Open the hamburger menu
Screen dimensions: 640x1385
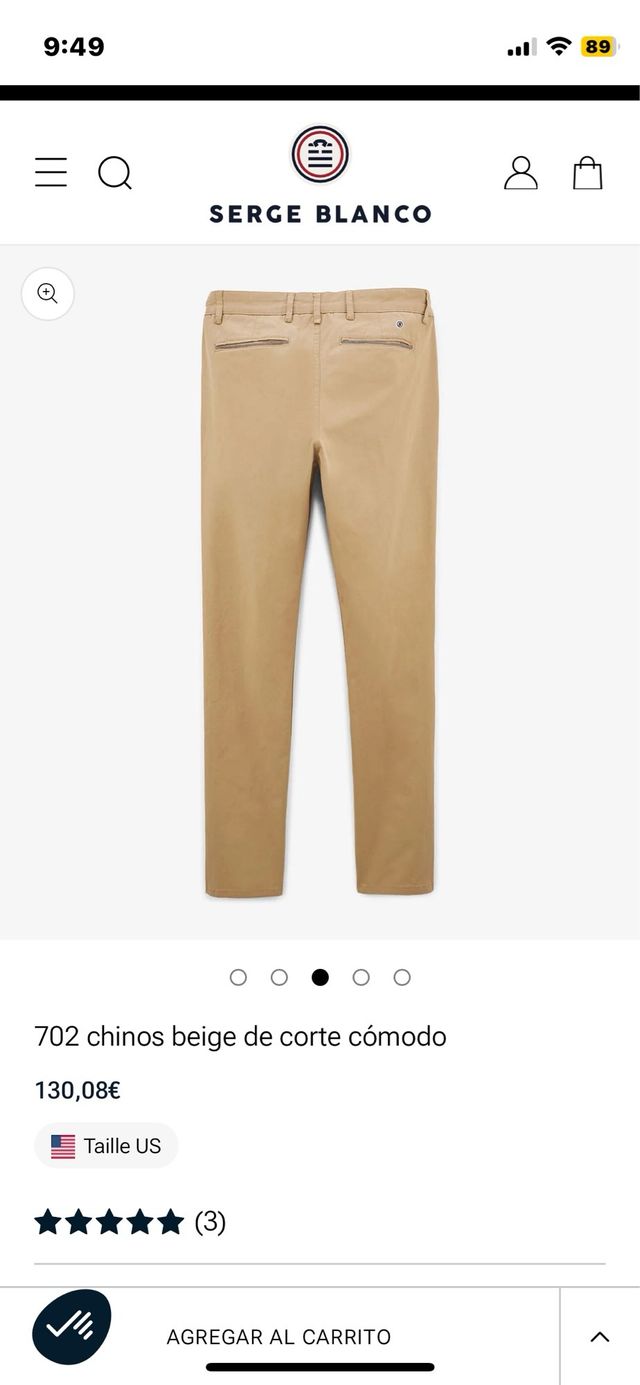click(51, 173)
